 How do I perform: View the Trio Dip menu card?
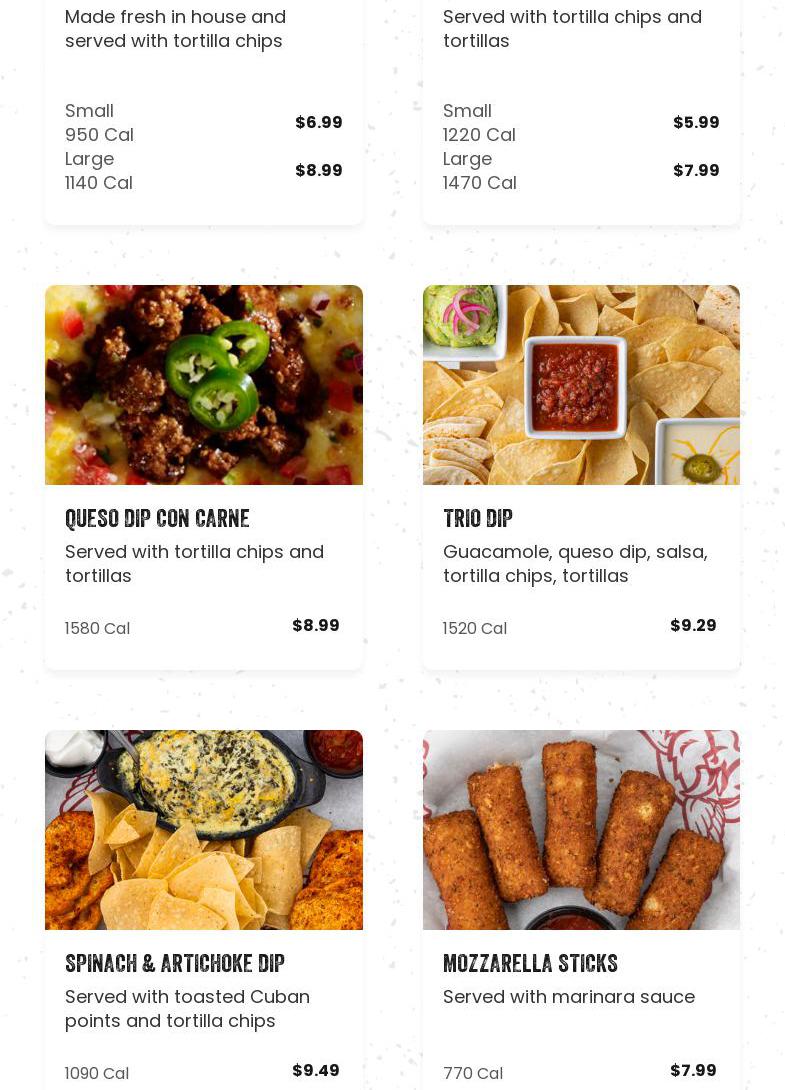[x=477, y=518]
